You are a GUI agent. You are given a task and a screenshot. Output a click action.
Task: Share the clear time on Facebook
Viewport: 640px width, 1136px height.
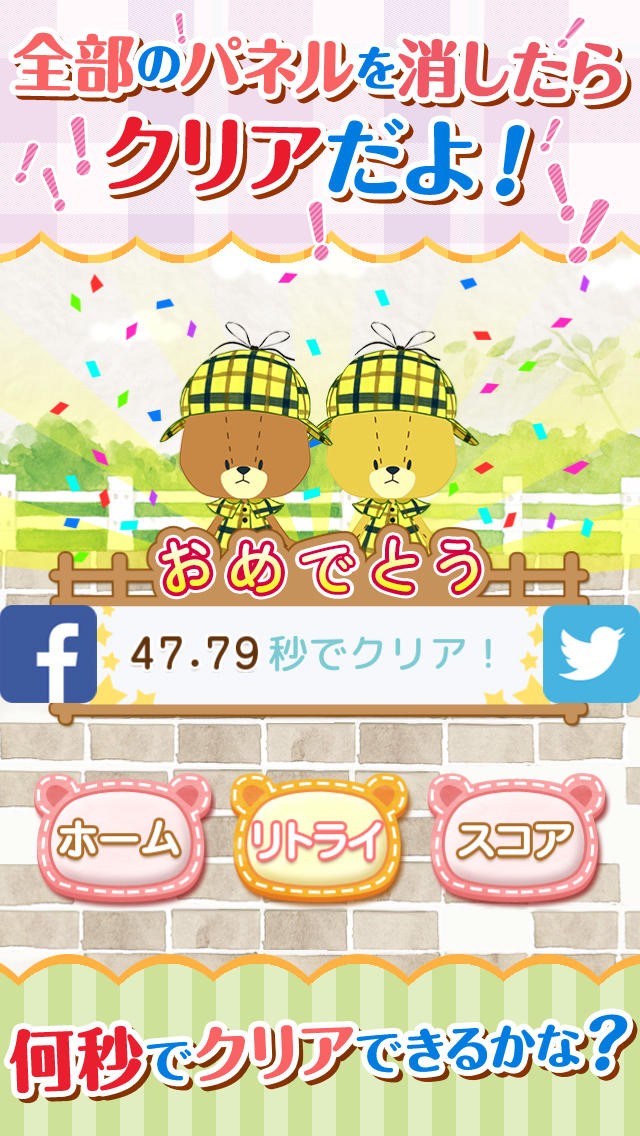click(48, 654)
